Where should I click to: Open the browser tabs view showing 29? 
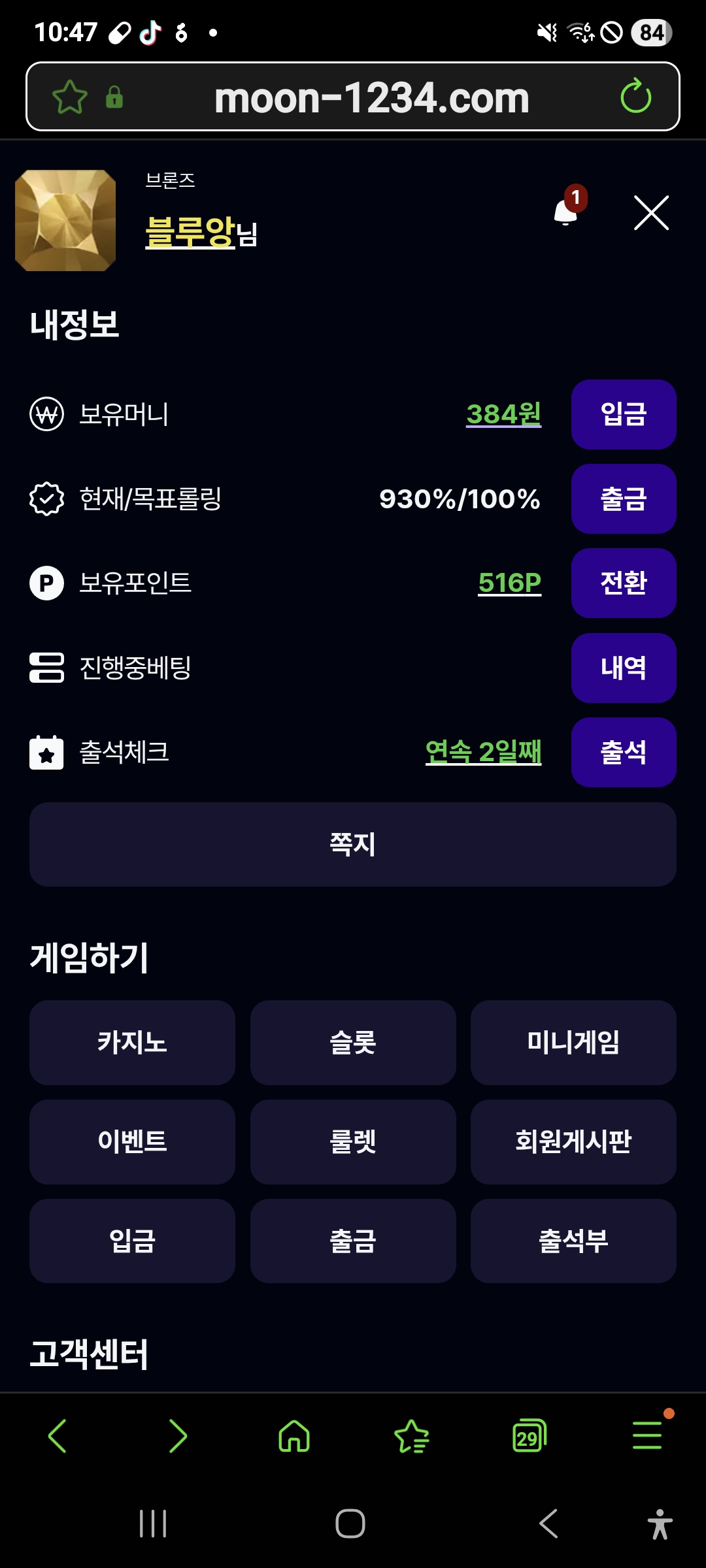tap(529, 1436)
